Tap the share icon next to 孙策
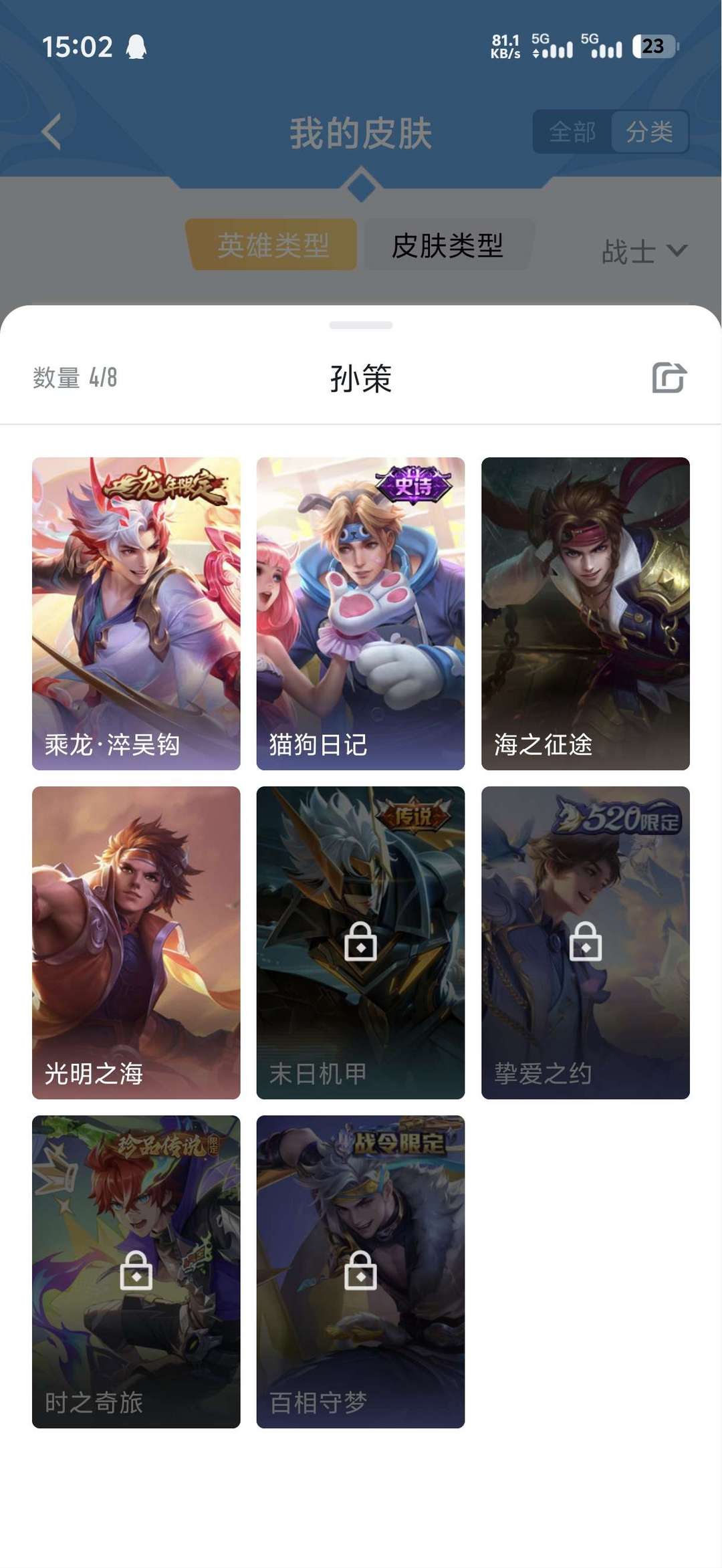The height and width of the screenshot is (1568, 722). pos(669,378)
